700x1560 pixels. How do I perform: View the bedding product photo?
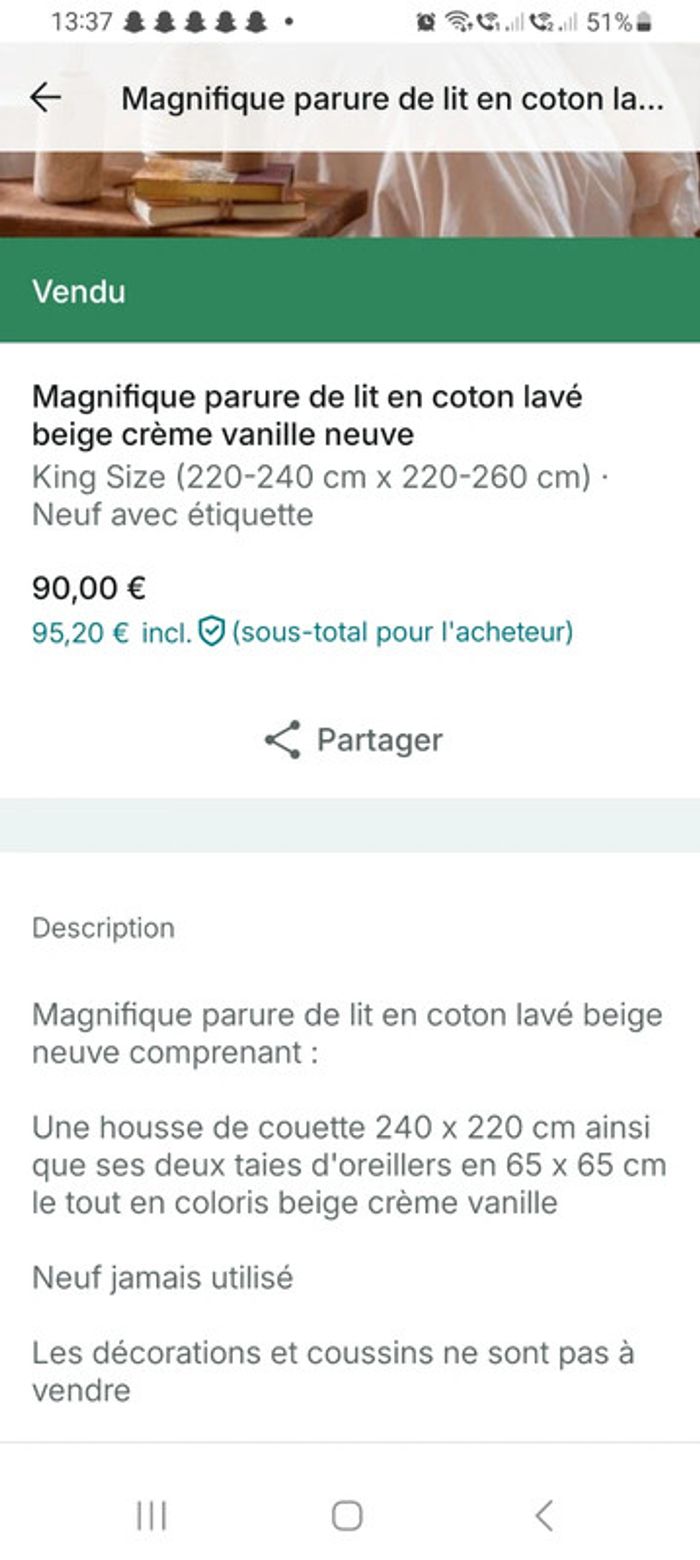click(350, 195)
